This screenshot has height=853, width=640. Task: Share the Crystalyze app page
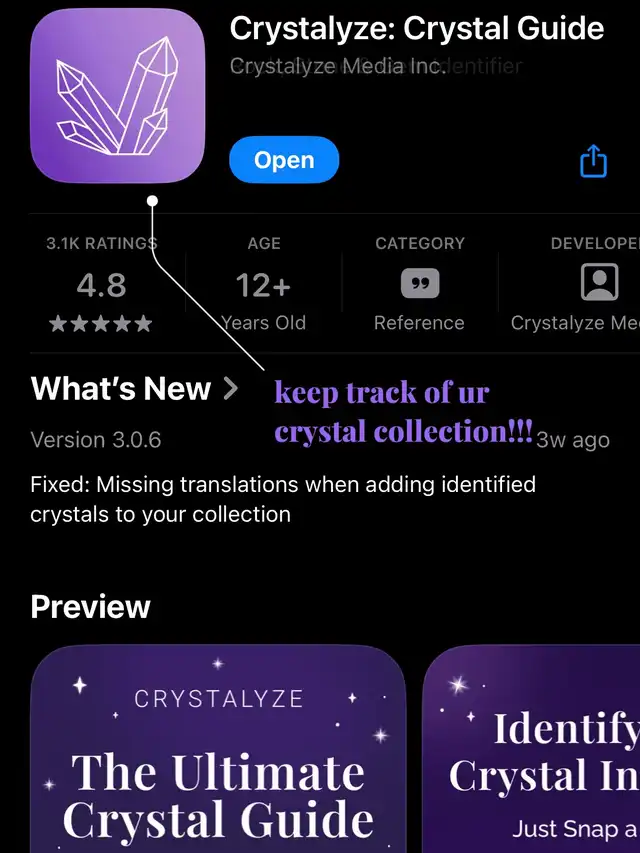[593, 161]
